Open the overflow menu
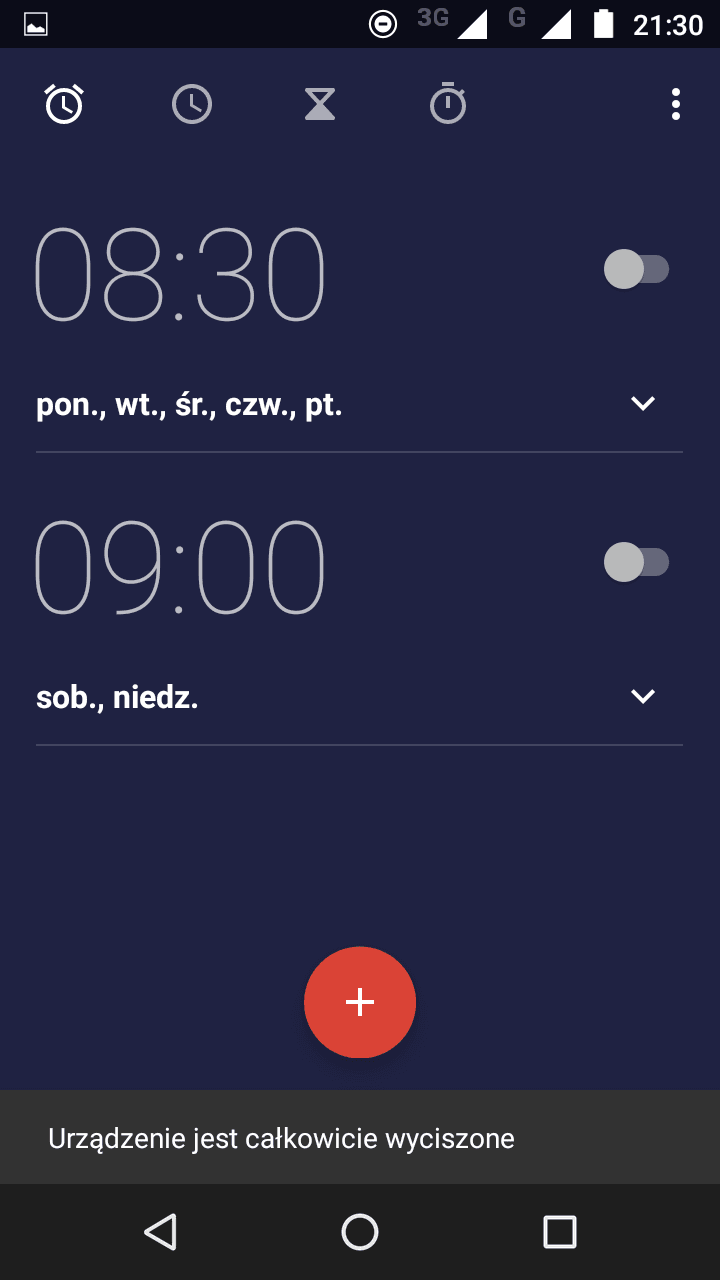Image resolution: width=720 pixels, height=1280 pixels. (x=676, y=104)
